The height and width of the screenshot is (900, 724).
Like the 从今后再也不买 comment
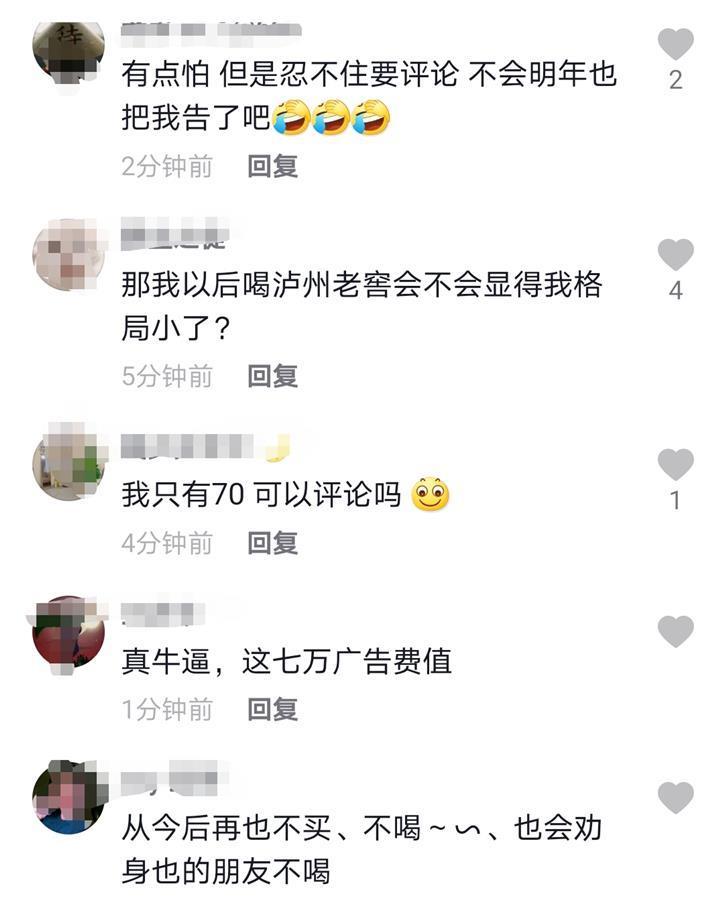coord(676,797)
